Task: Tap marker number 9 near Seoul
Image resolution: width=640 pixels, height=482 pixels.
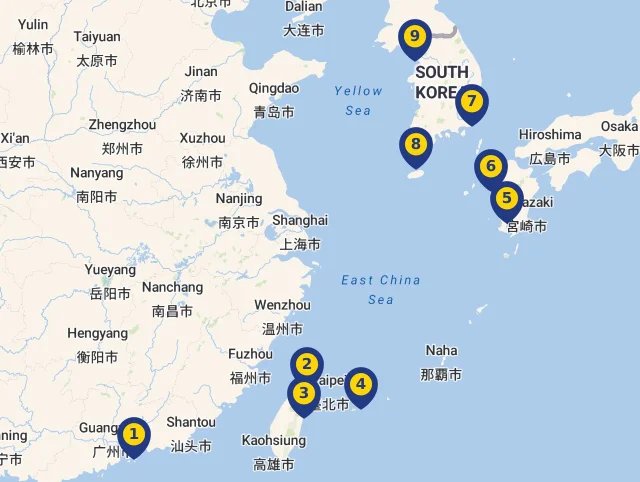Action: click(414, 37)
